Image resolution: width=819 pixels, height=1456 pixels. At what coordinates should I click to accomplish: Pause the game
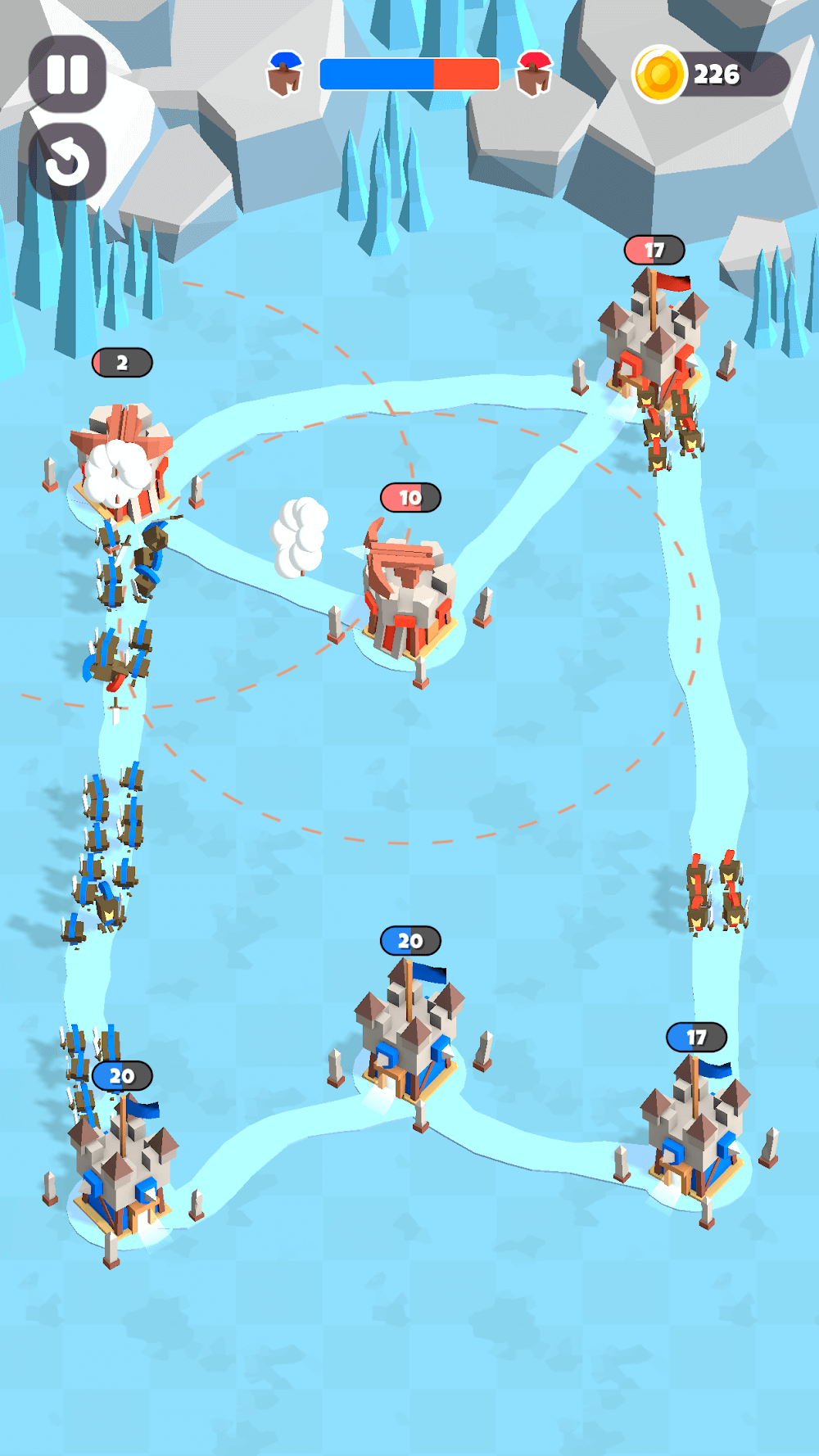tap(67, 74)
